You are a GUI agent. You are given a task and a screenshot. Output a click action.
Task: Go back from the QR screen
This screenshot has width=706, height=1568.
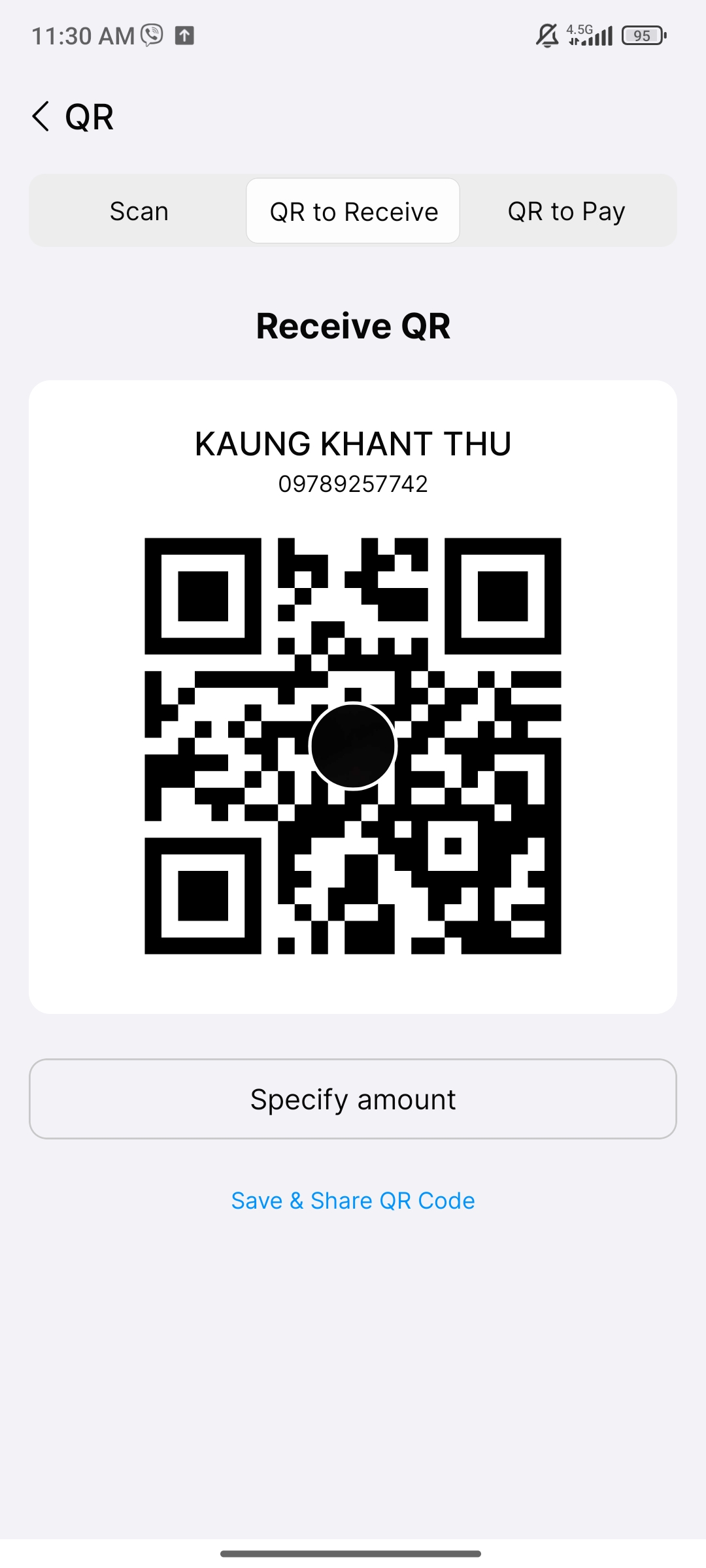coord(41,117)
